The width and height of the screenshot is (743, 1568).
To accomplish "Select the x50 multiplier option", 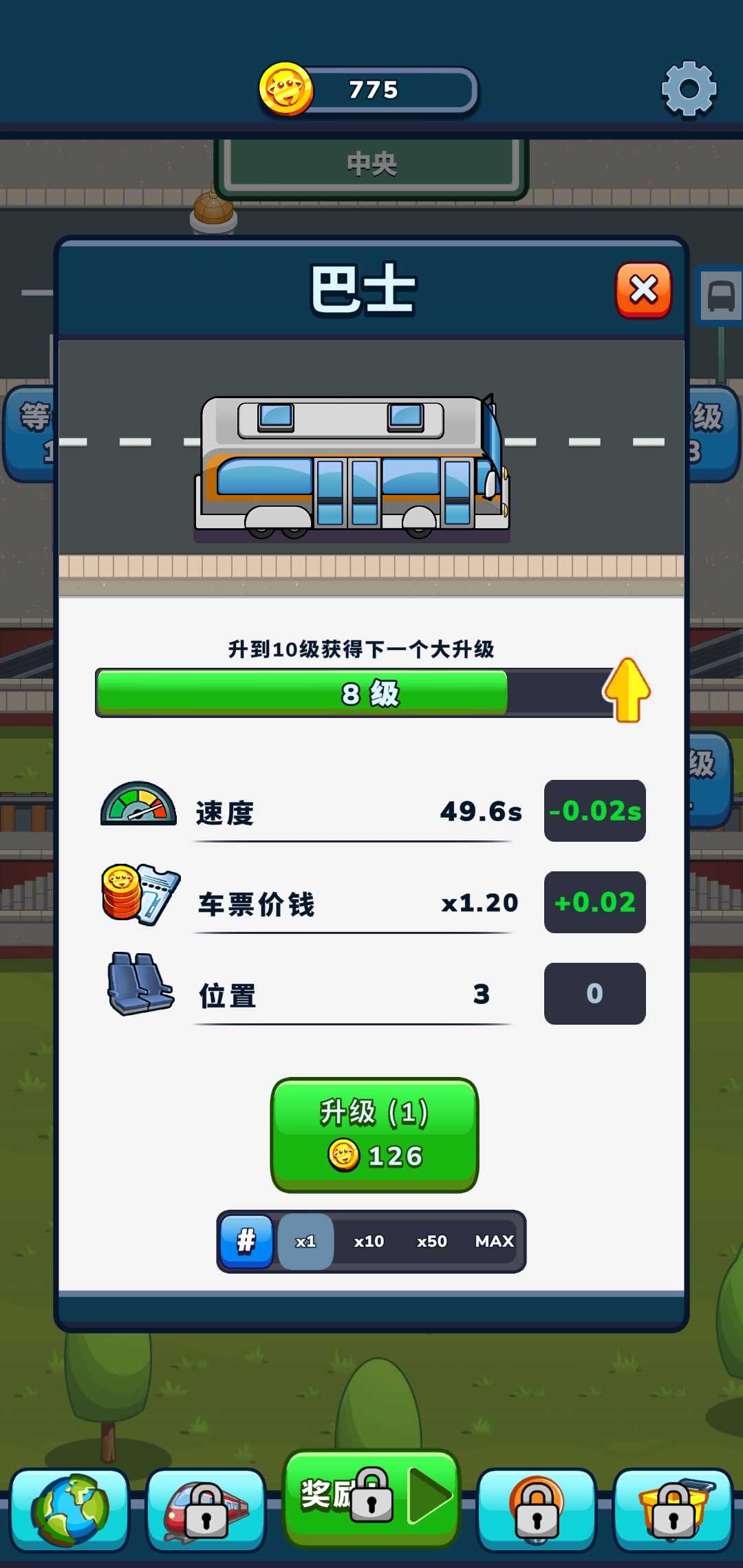I will (x=431, y=1241).
